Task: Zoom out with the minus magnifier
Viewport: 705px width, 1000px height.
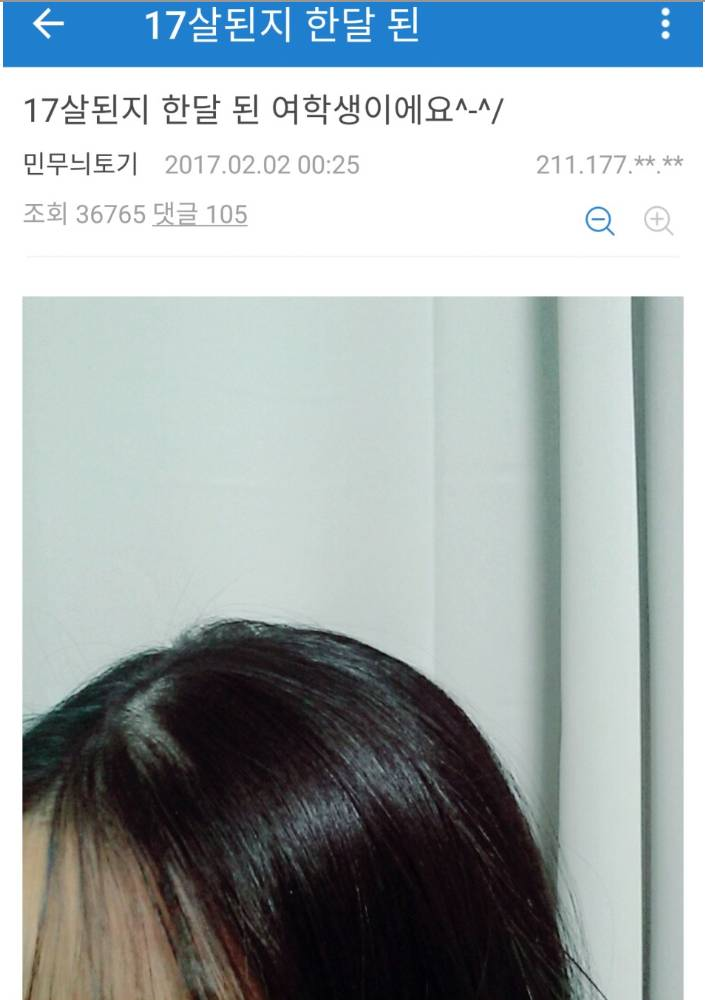Action: (599, 220)
